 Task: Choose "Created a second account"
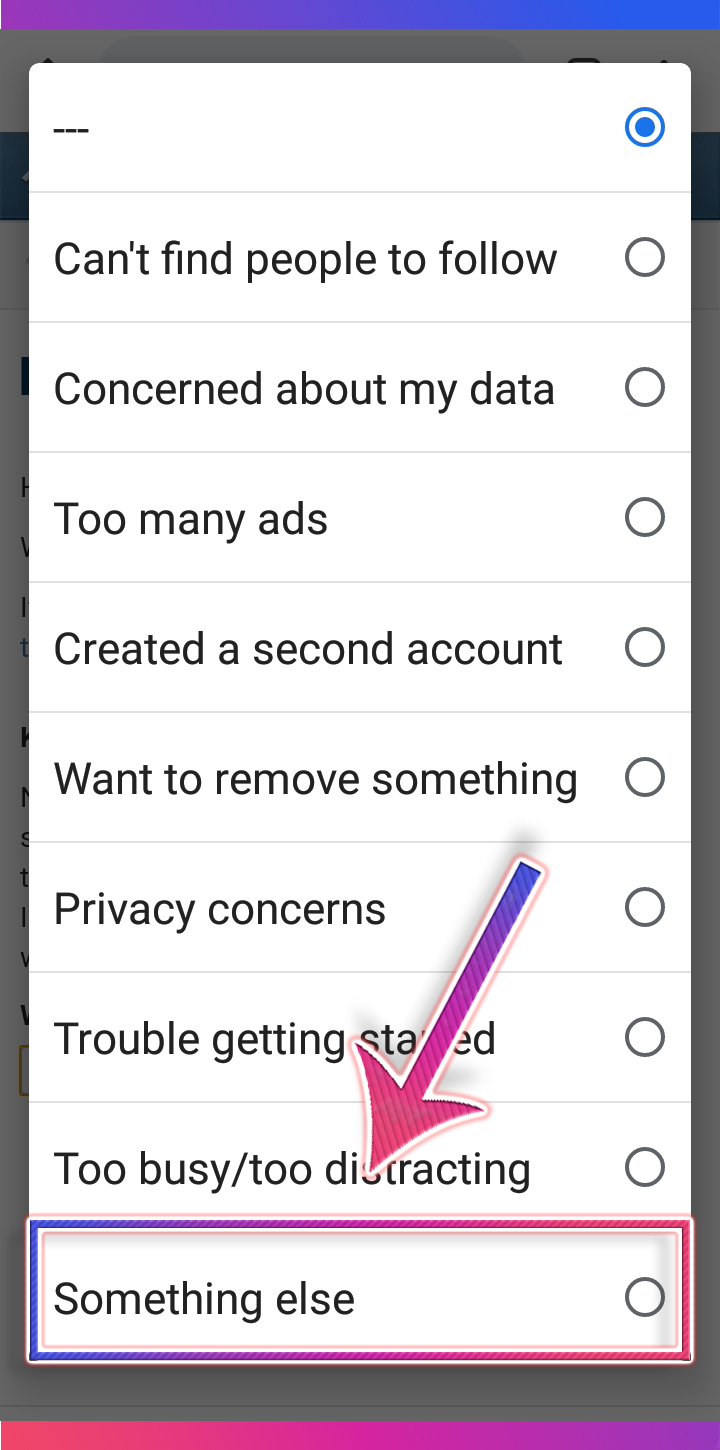360,648
